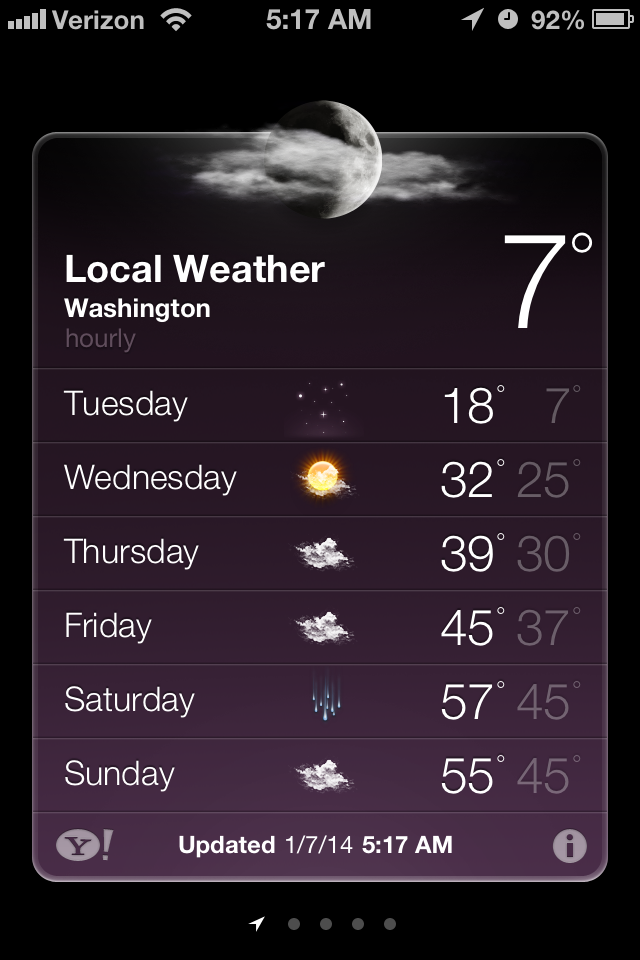The height and width of the screenshot is (960, 640).
Task: Open the info button for weather settings
Action: 569,846
